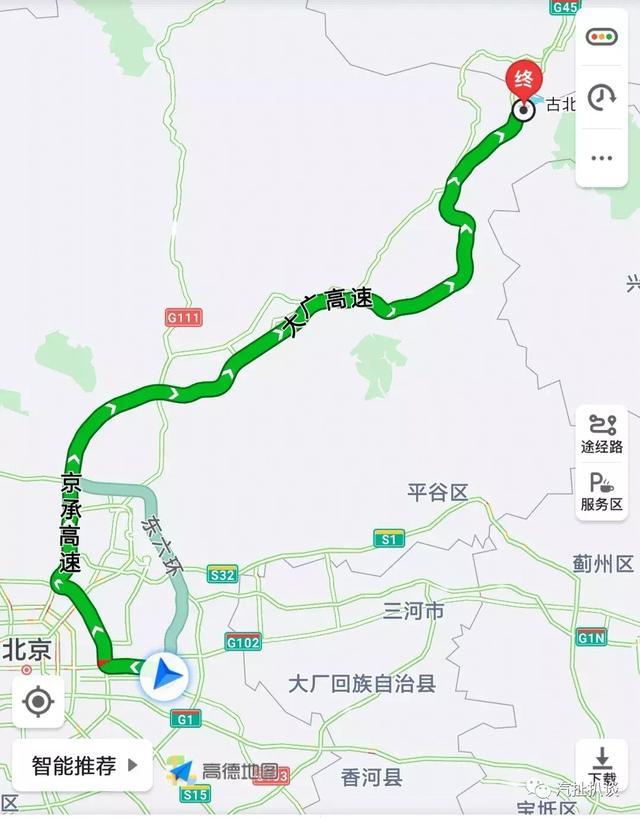Open 途经路 route roads list

point(602,434)
